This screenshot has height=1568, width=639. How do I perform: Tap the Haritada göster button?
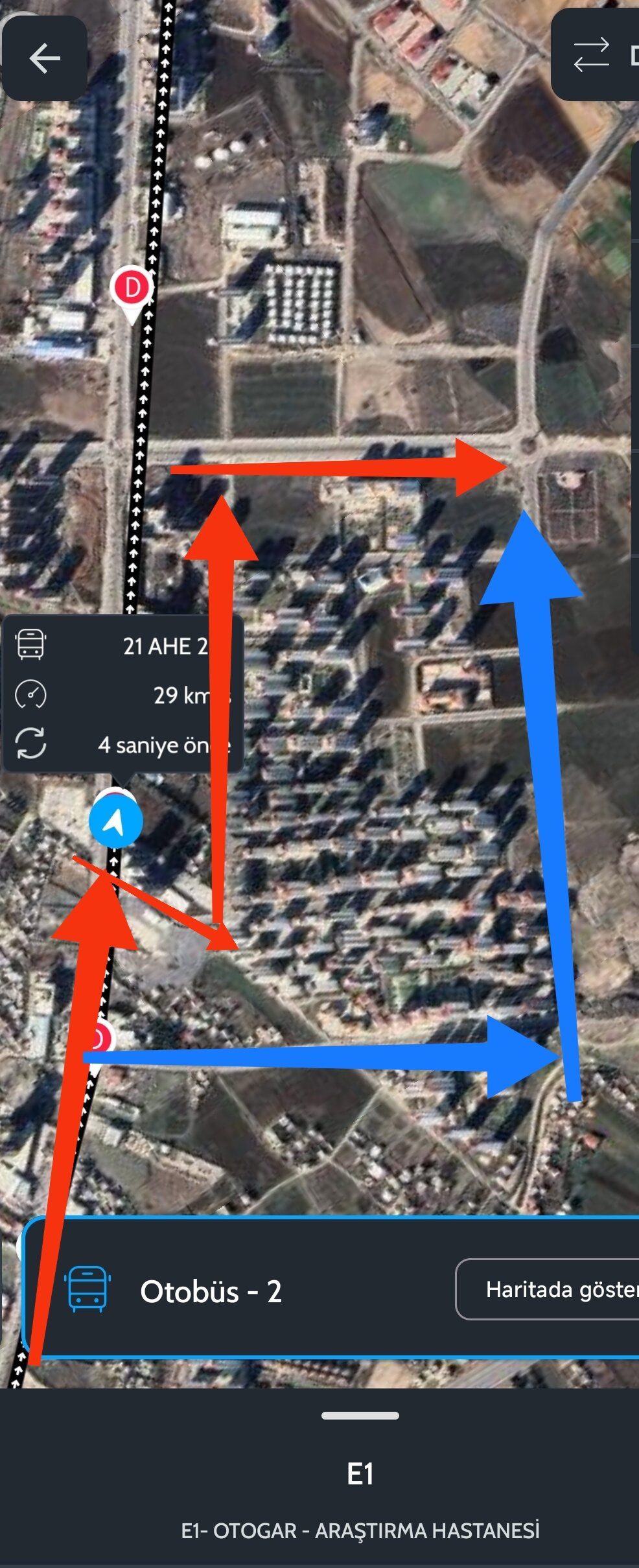(550, 1289)
